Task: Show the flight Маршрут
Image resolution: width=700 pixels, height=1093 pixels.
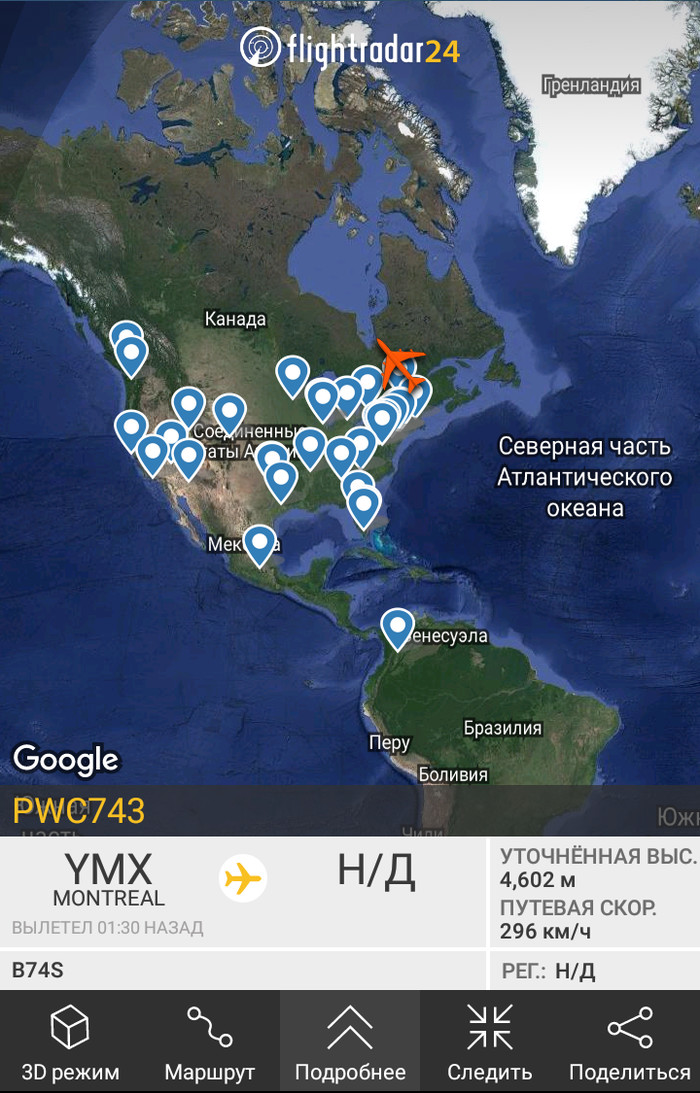Action: [210, 1042]
